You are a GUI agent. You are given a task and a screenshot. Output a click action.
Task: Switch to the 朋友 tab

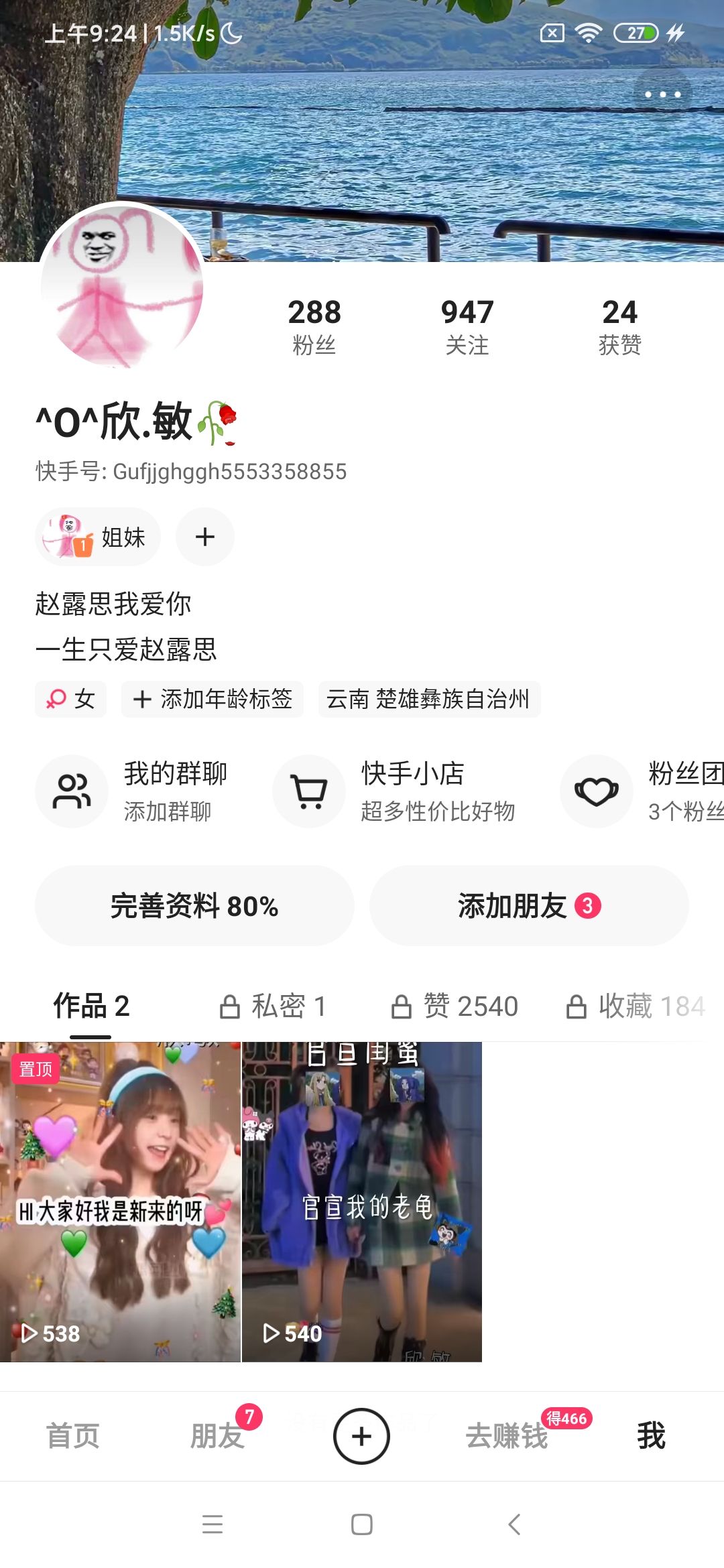click(x=217, y=1436)
